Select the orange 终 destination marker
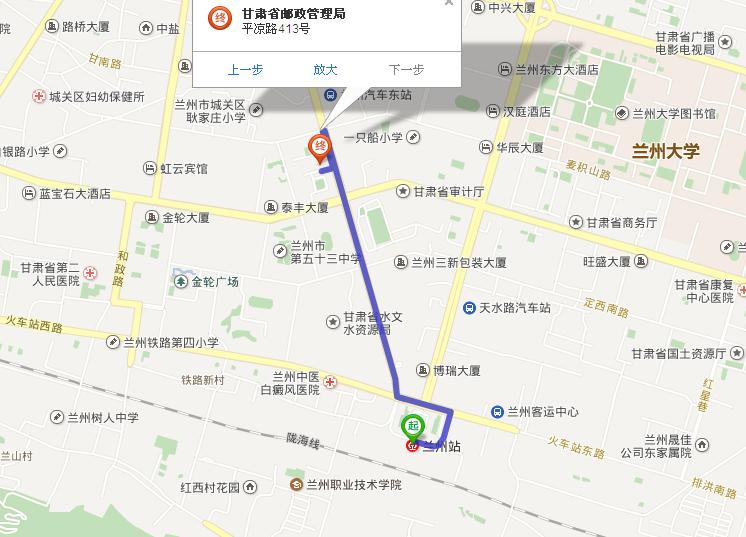The height and width of the screenshot is (537, 746). [320, 148]
